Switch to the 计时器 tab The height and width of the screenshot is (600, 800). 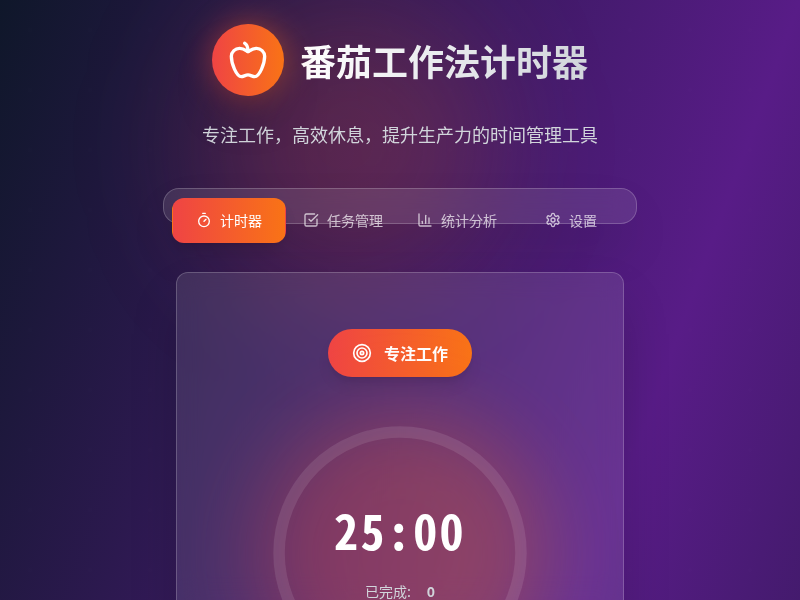click(x=229, y=221)
